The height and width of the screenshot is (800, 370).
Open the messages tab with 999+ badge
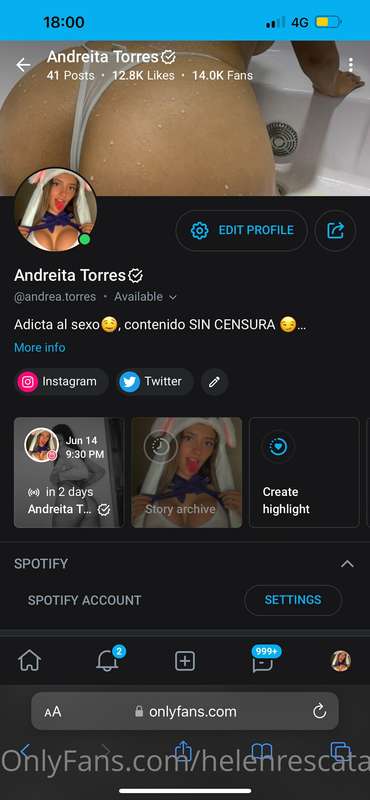[x=263, y=659]
